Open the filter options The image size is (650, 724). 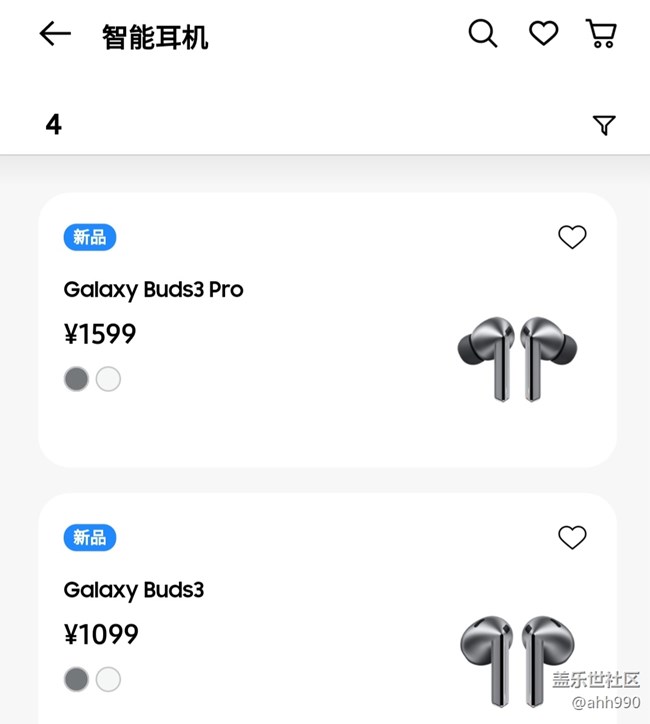603,125
